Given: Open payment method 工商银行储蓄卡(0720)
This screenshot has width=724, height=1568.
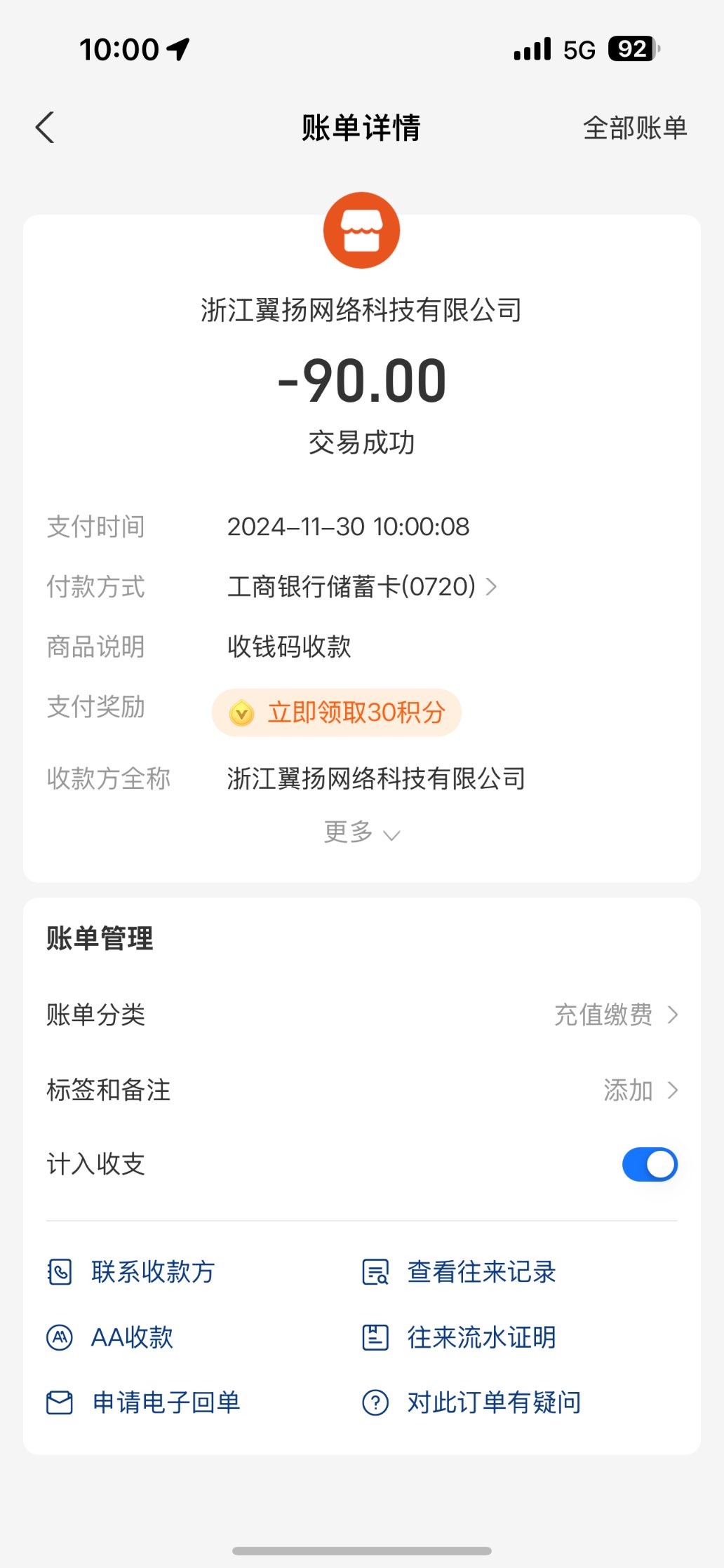Looking at the screenshot, I should click(x=361, y=586).
